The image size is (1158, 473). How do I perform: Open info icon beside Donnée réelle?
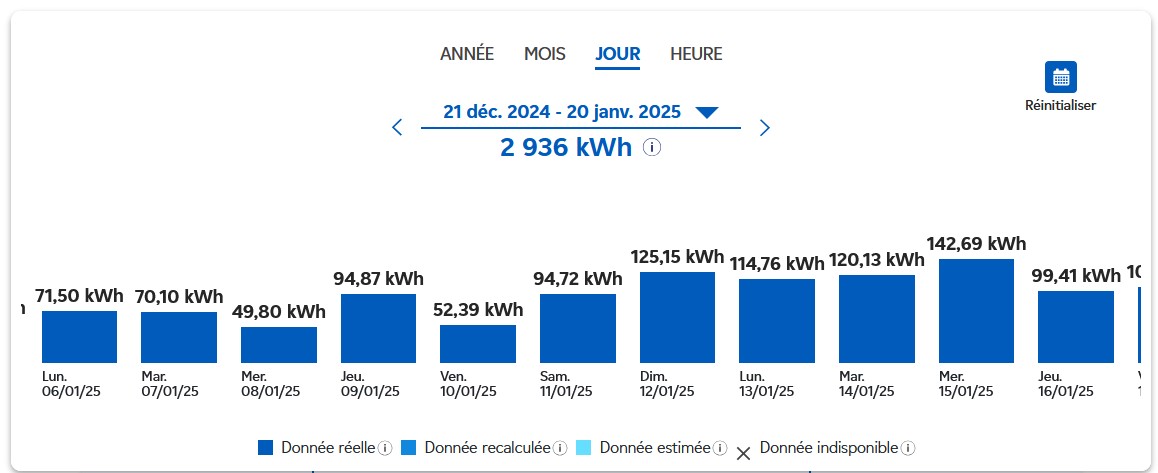[x=385, y=449]
